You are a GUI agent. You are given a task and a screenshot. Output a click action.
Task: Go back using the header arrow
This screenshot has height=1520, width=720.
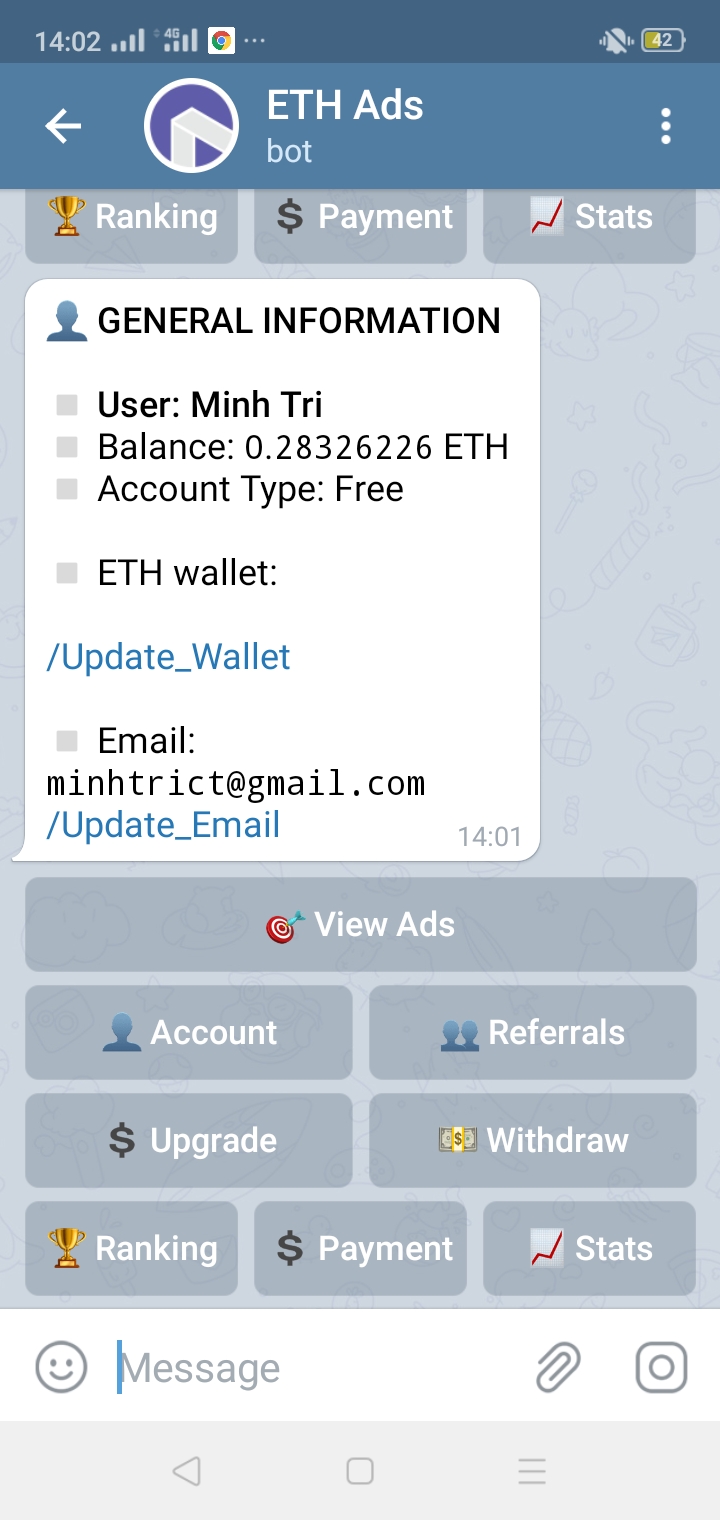click(63, 126)
